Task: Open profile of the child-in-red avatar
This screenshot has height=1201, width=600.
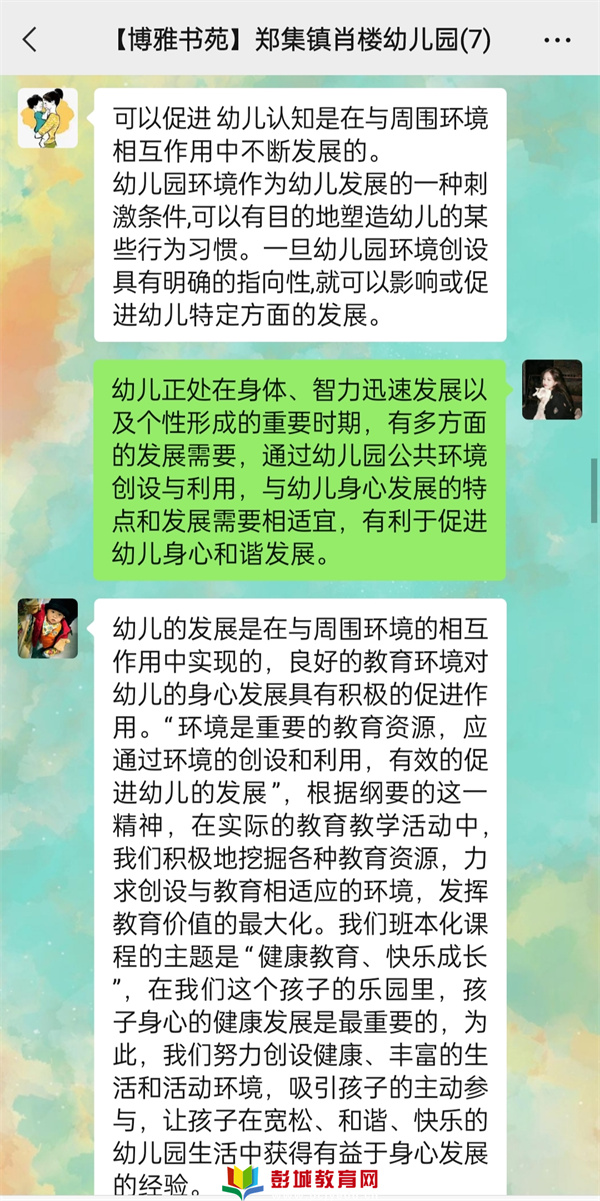Action: coord(47,629)
